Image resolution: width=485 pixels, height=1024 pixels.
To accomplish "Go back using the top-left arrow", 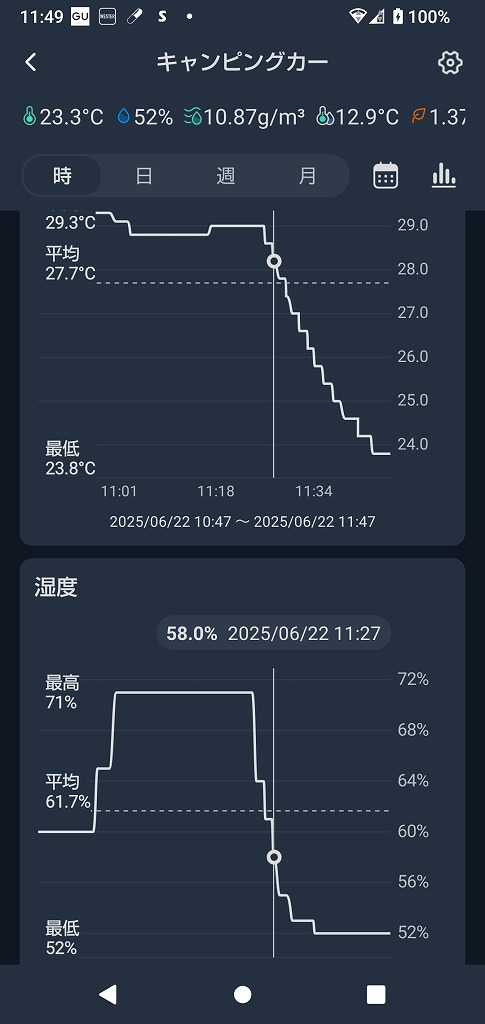I will tap(31, 62).
